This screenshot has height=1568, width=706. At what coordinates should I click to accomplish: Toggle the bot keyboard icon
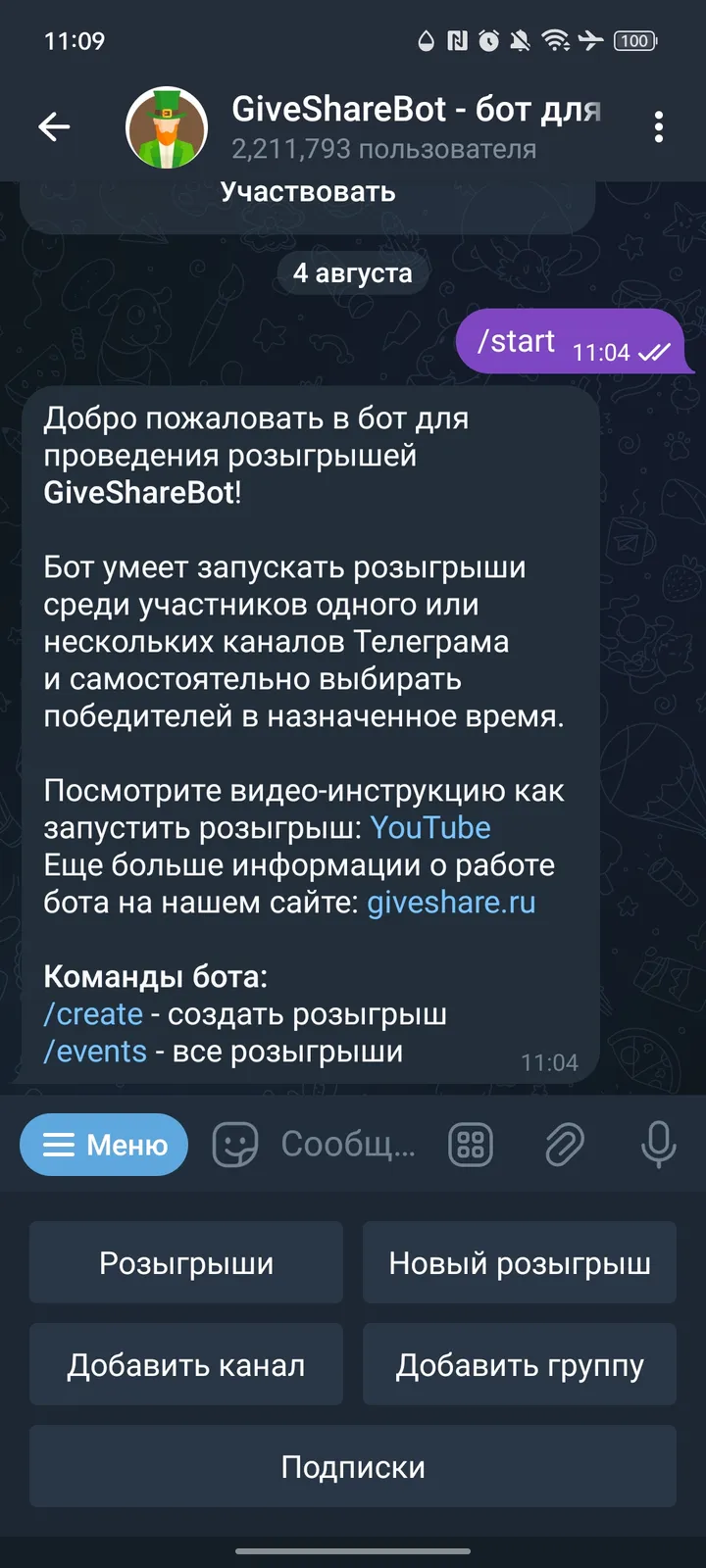(471, 1145)
